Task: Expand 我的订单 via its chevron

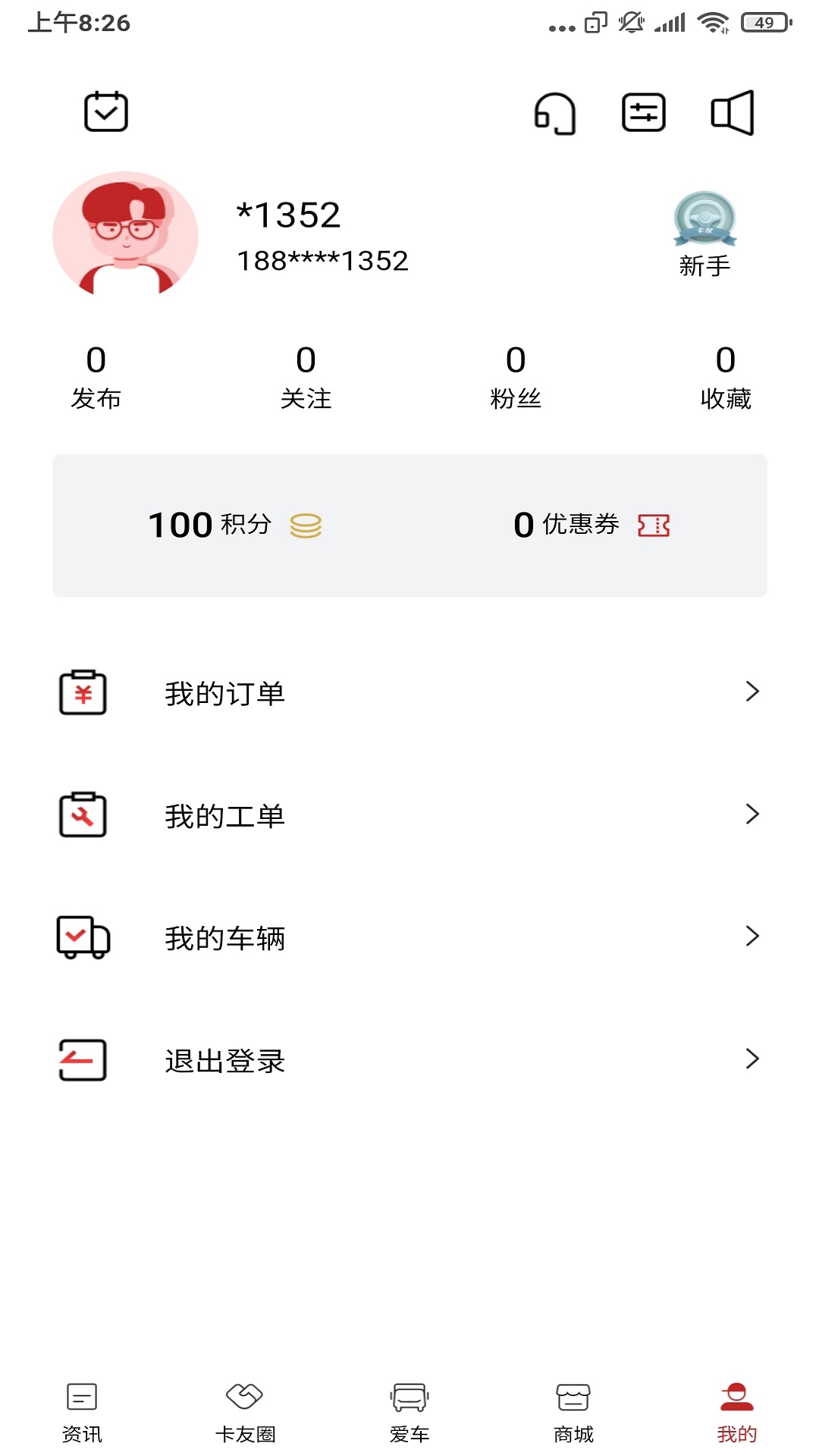Action: click(x=752, y=691)
